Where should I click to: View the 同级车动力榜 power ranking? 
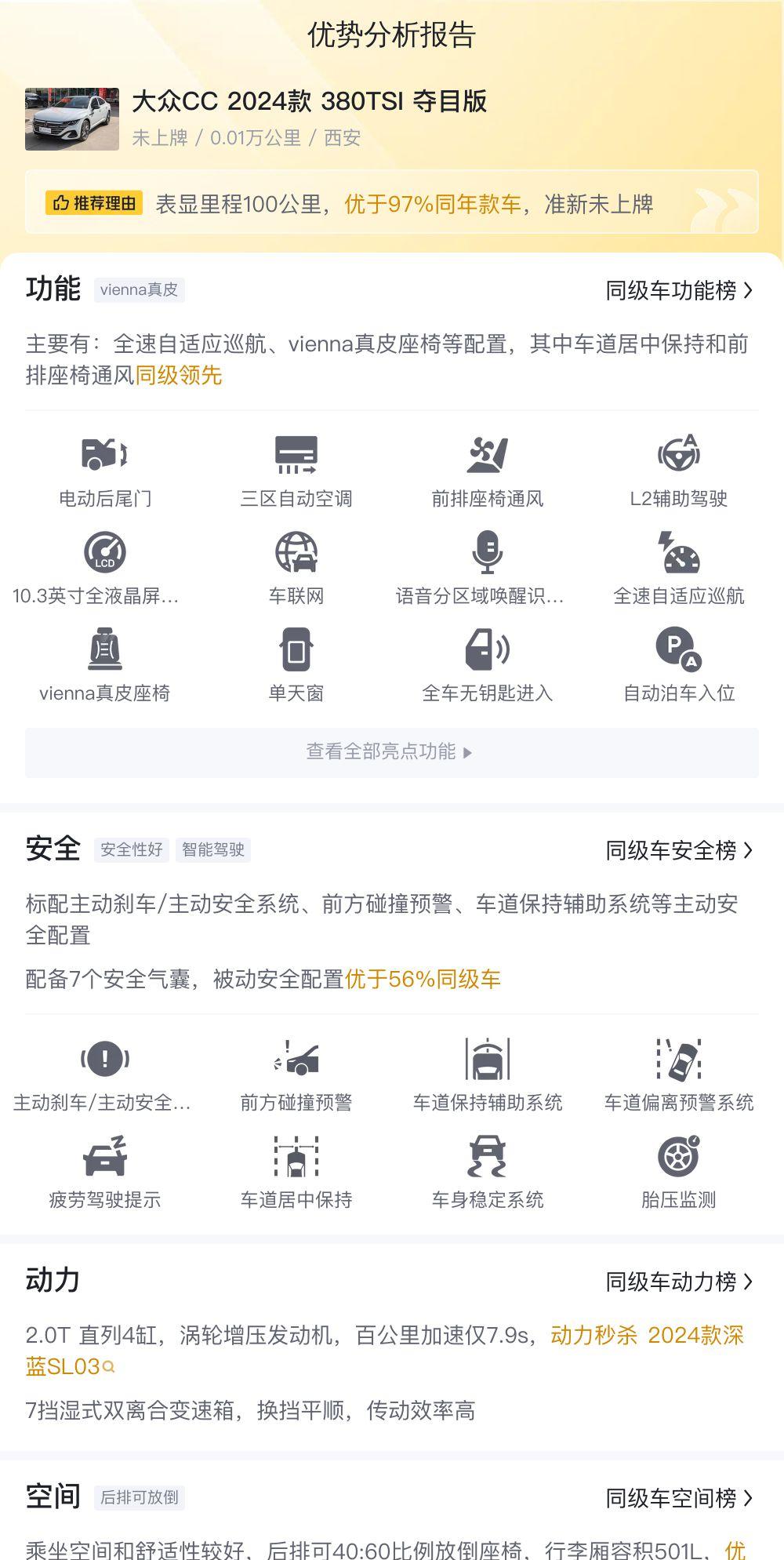coord(679,1282)
